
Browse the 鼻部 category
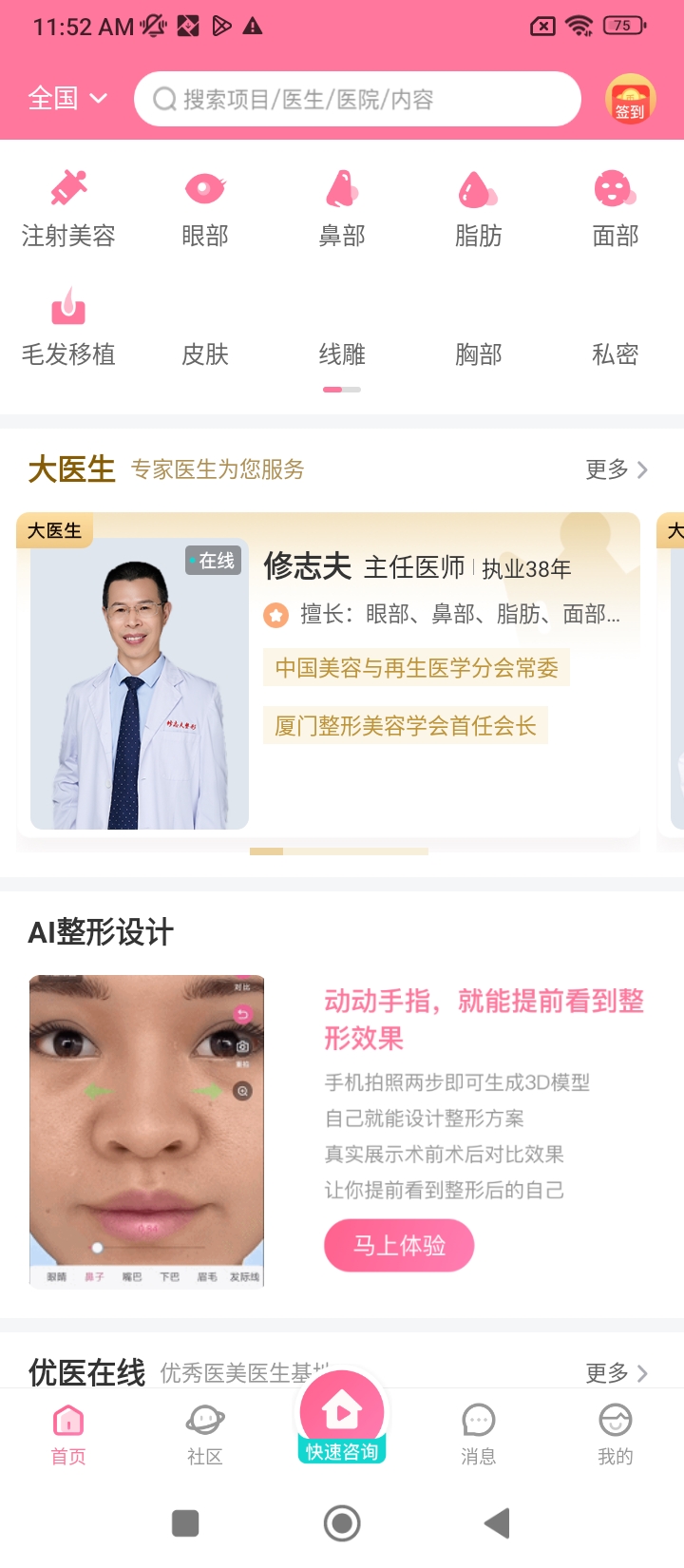(342, 209)
